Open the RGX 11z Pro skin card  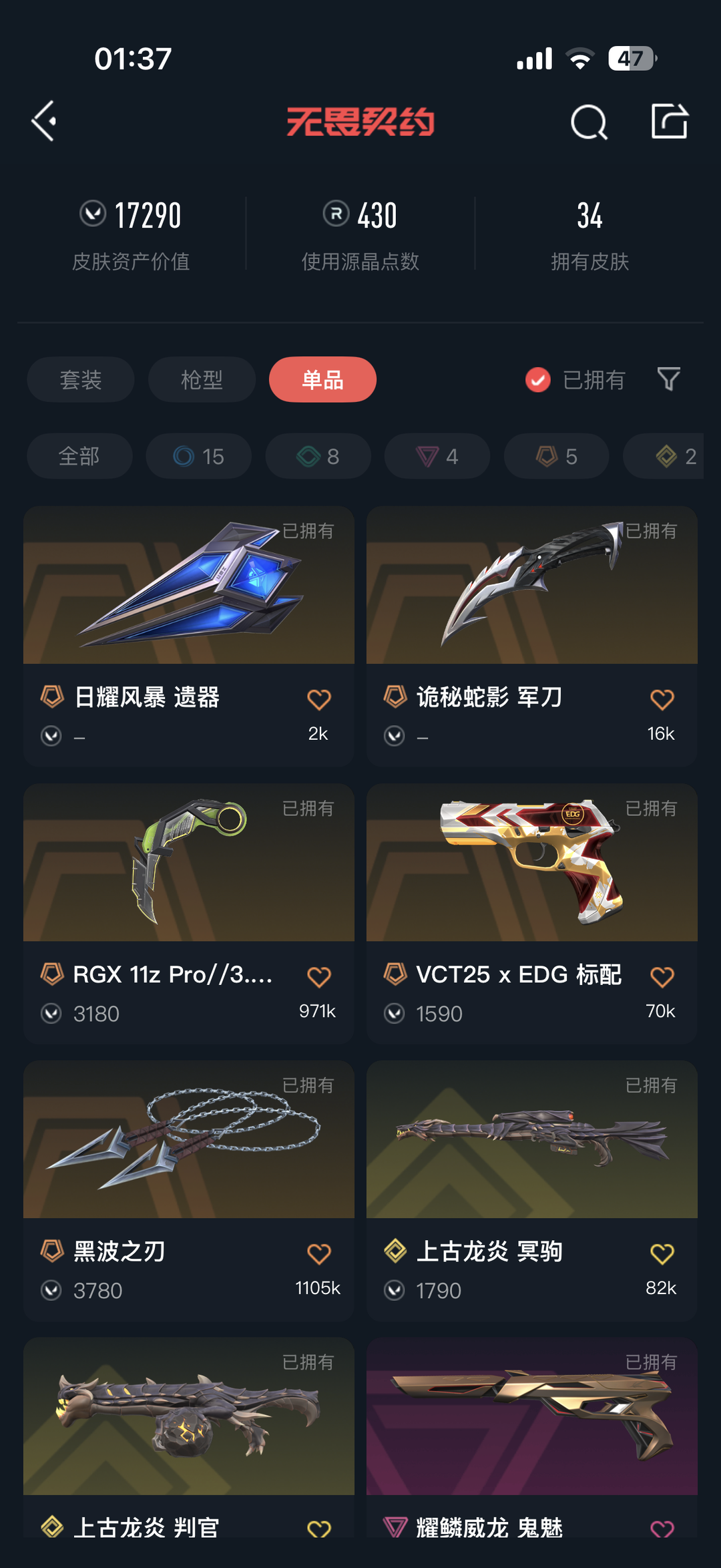(x=189, y=914)
